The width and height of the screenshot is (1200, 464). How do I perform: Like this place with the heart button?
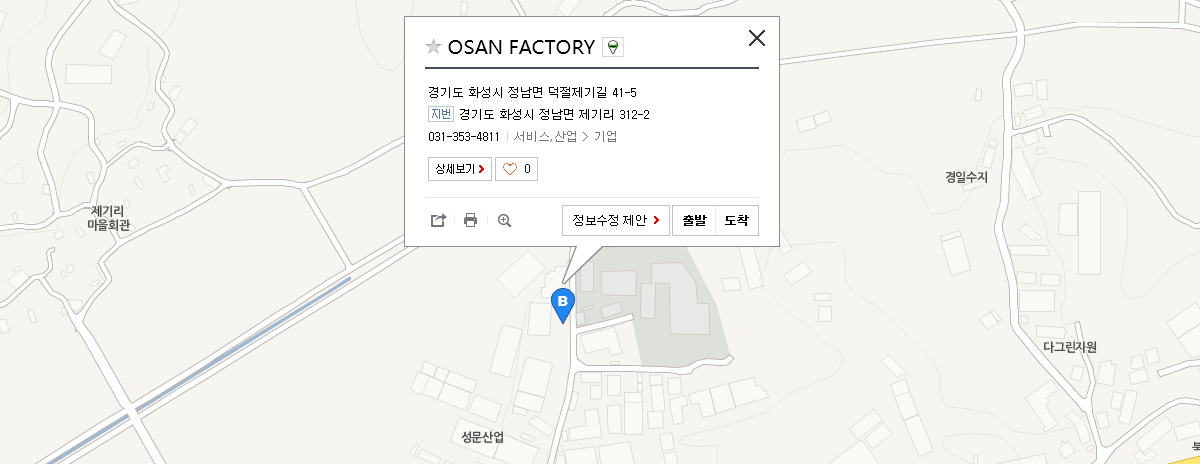coord(516,170)
